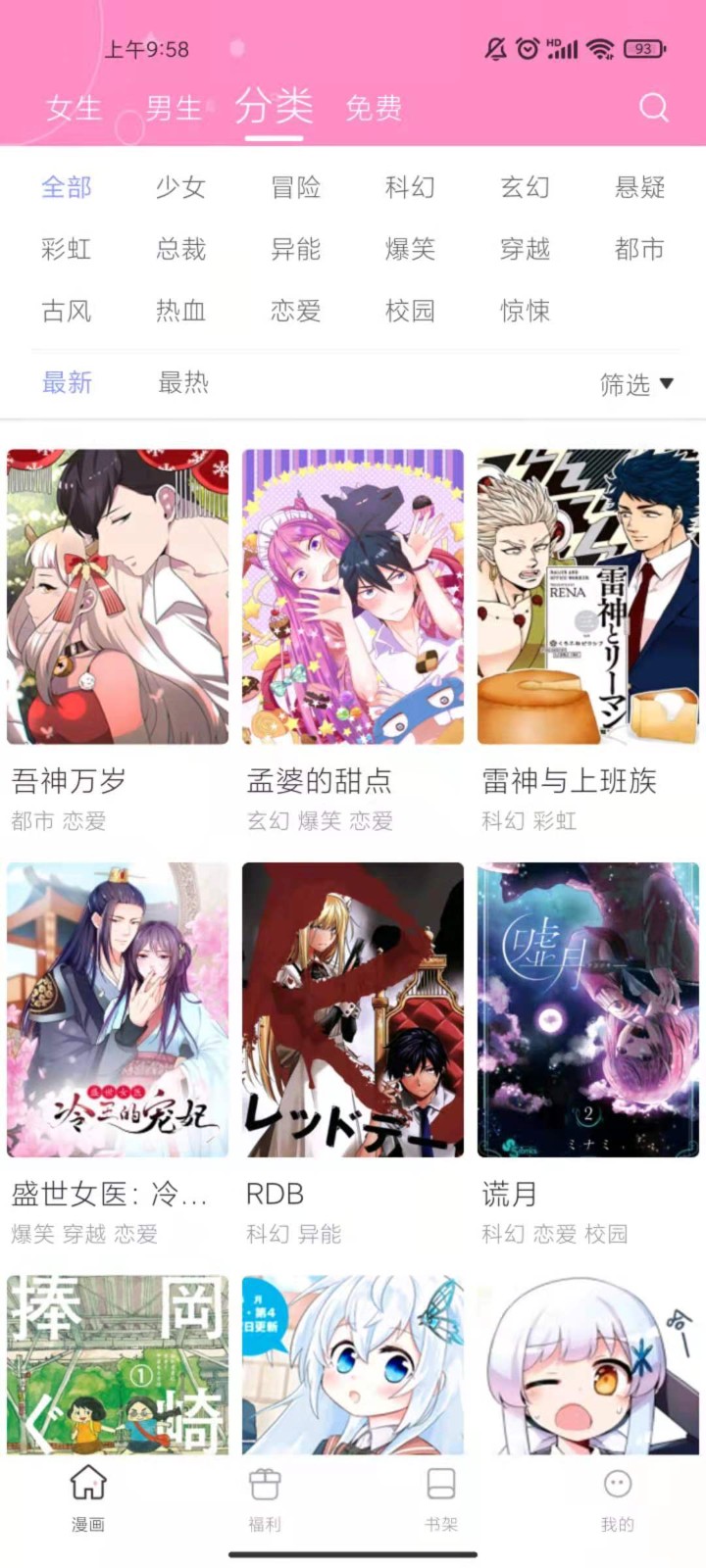This screenshot has height=1568, width=706.
Task: Tap the 我的 profile icon
Action: pyautogui.click(x=616, y=1486)
